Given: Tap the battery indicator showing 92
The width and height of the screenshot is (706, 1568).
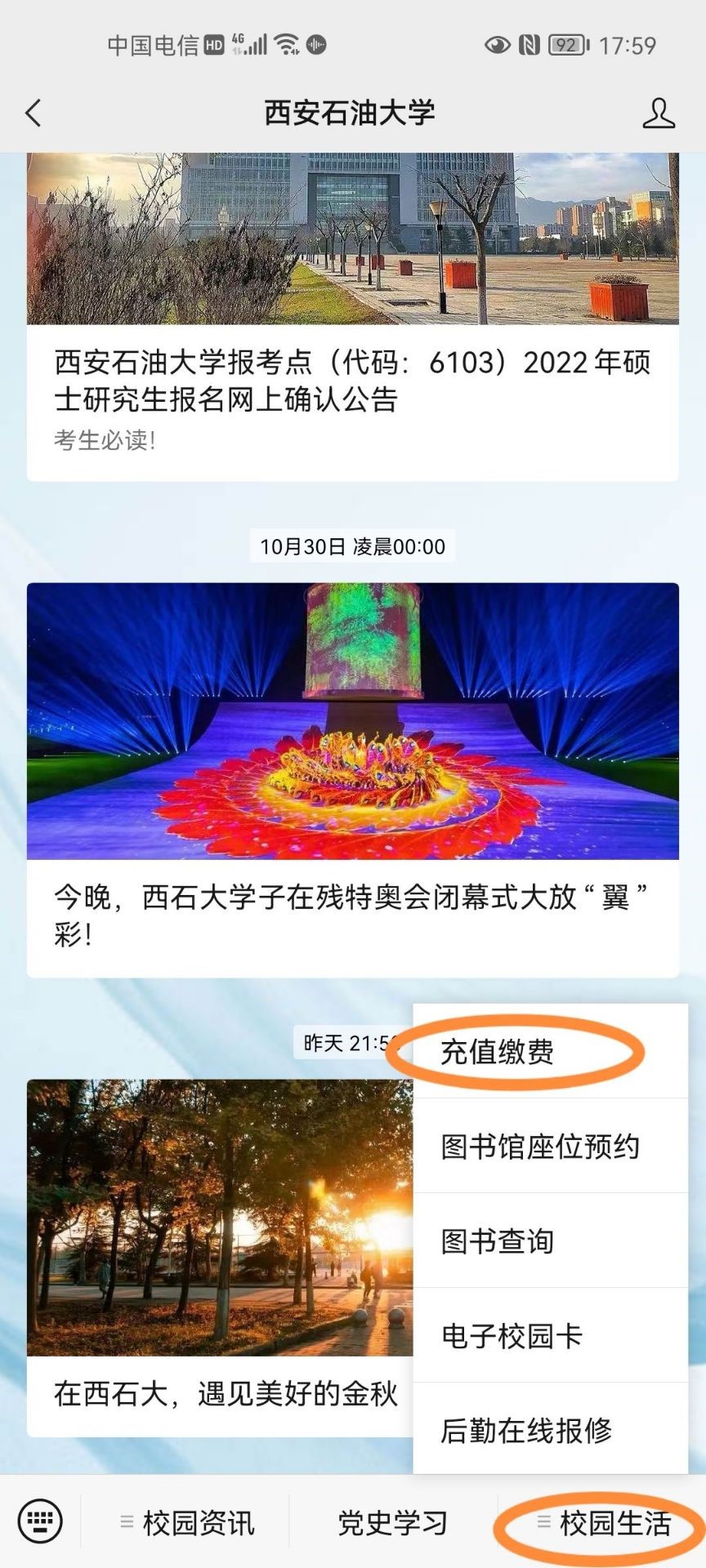Looking at the screenshot, I should click(x=565, y=47).
